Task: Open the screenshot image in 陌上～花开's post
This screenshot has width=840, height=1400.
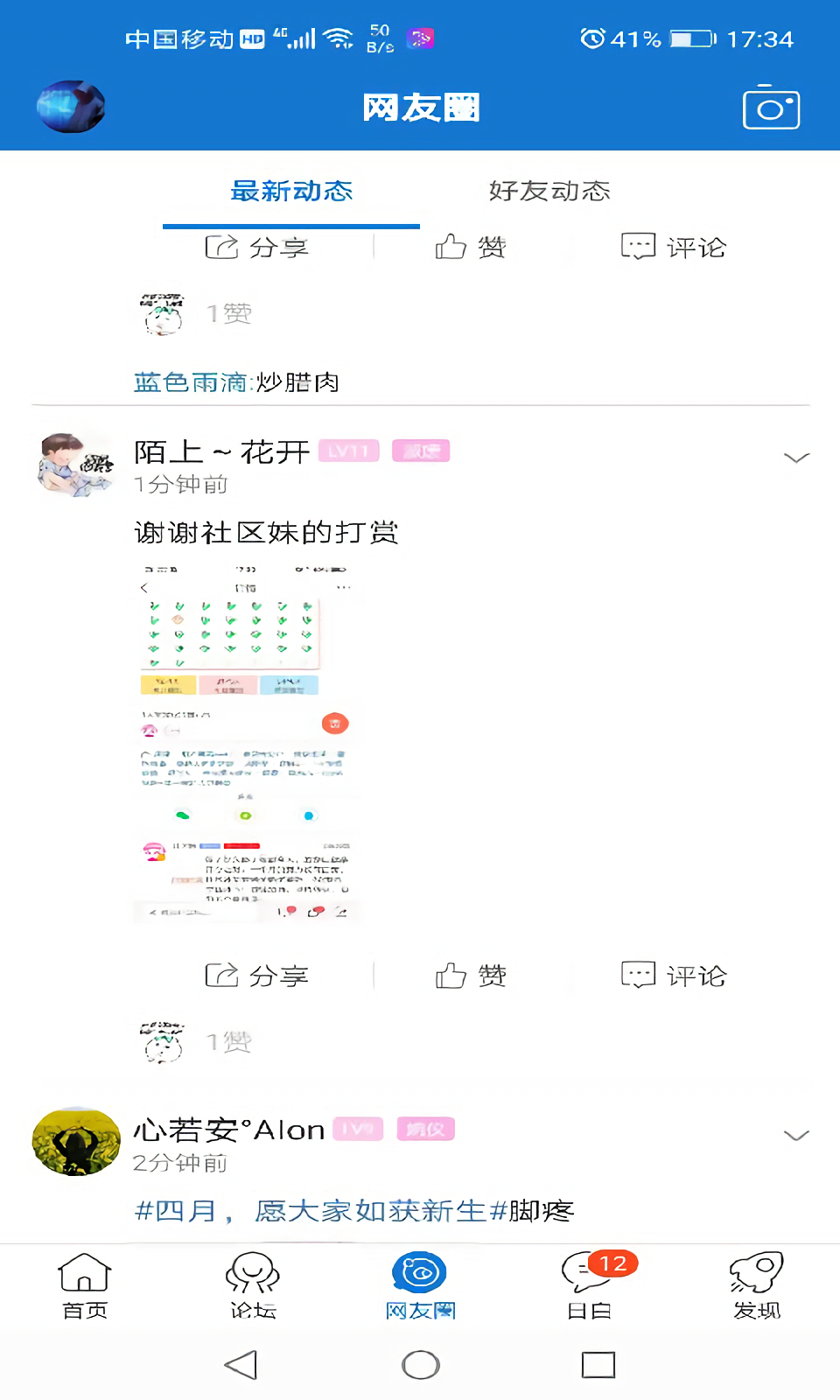Action: 247,745
